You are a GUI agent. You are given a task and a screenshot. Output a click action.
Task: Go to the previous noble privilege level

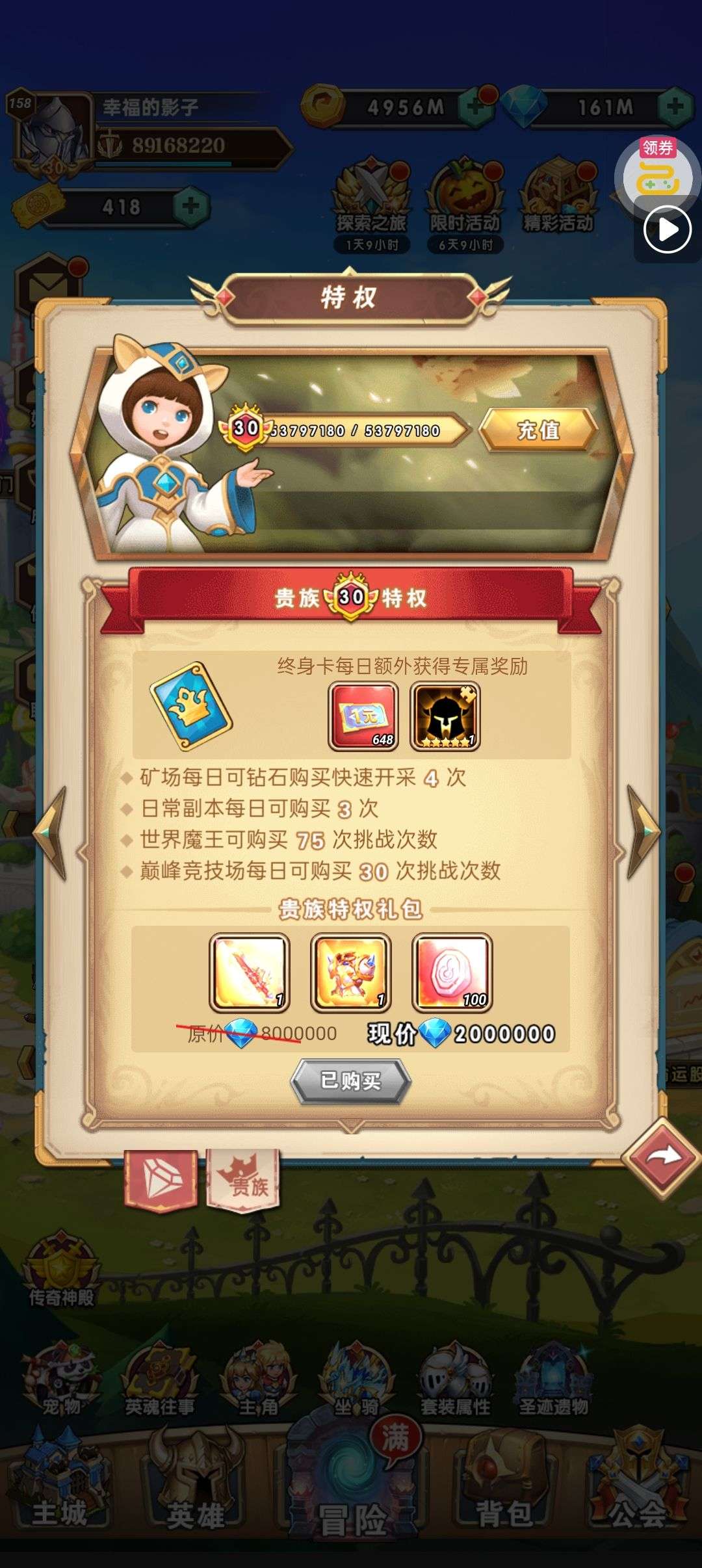click(51, 833)
